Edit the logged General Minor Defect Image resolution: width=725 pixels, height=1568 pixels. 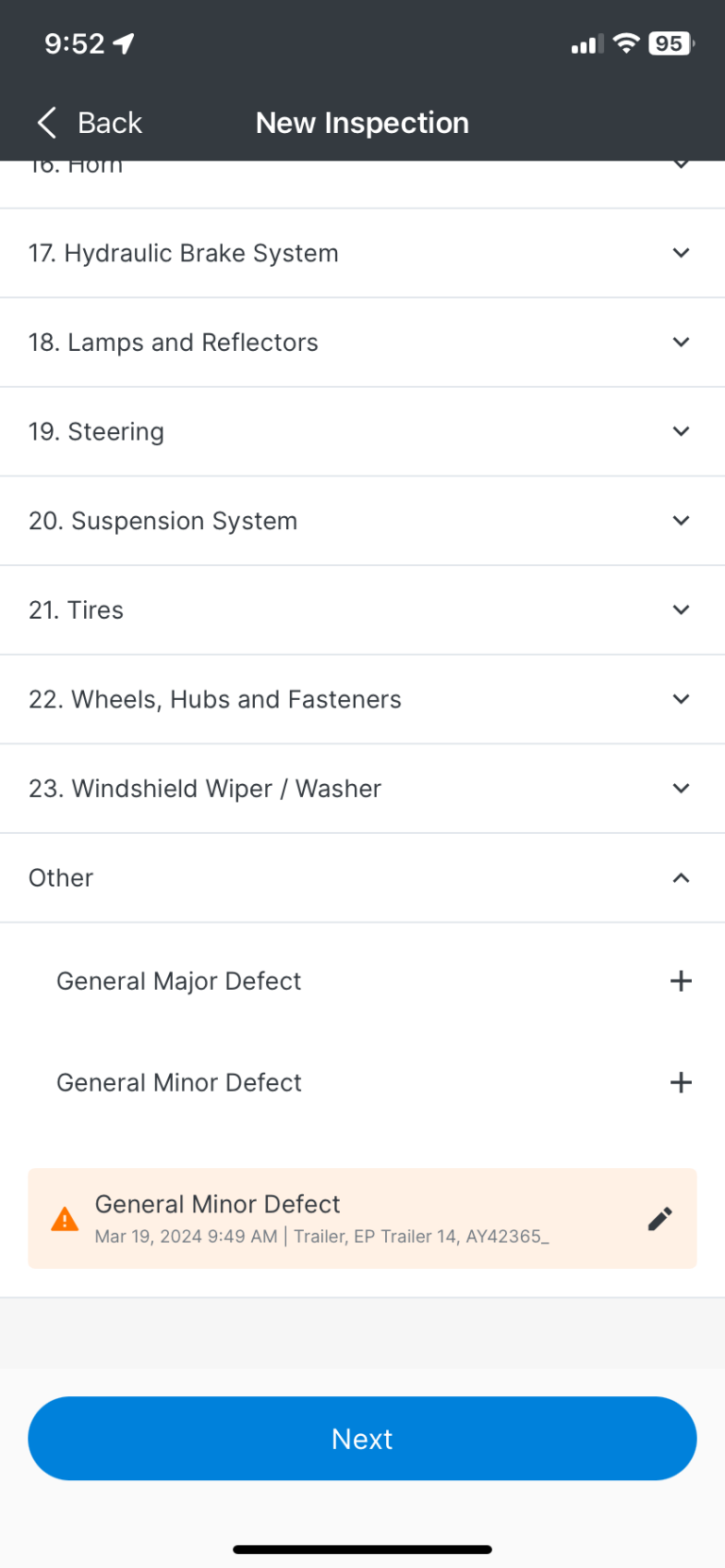(660, 1219)
